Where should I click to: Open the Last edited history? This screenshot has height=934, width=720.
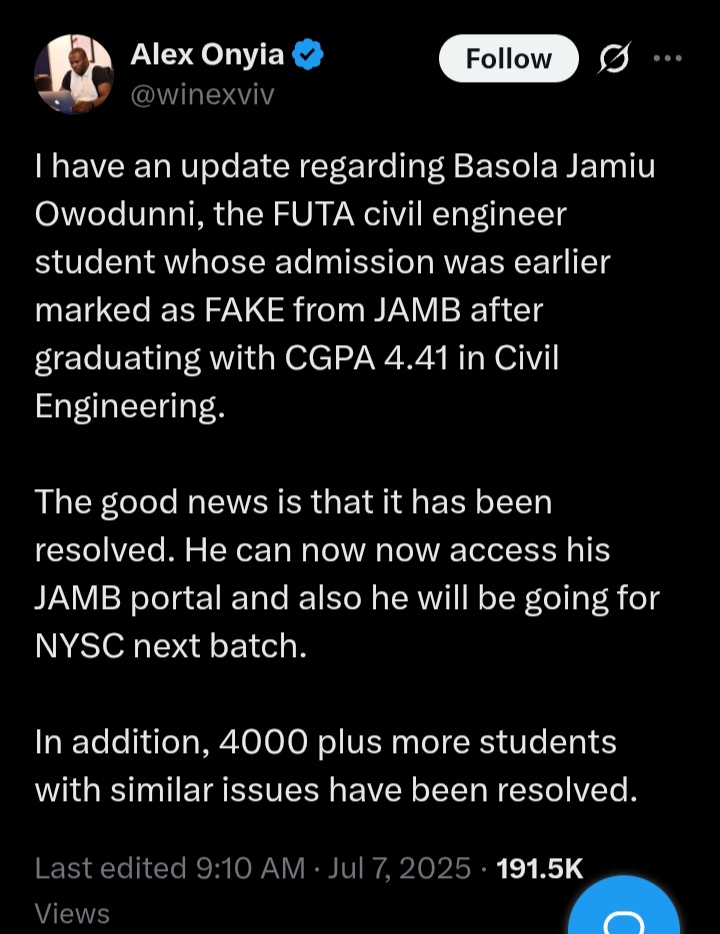tap(170, 868)
